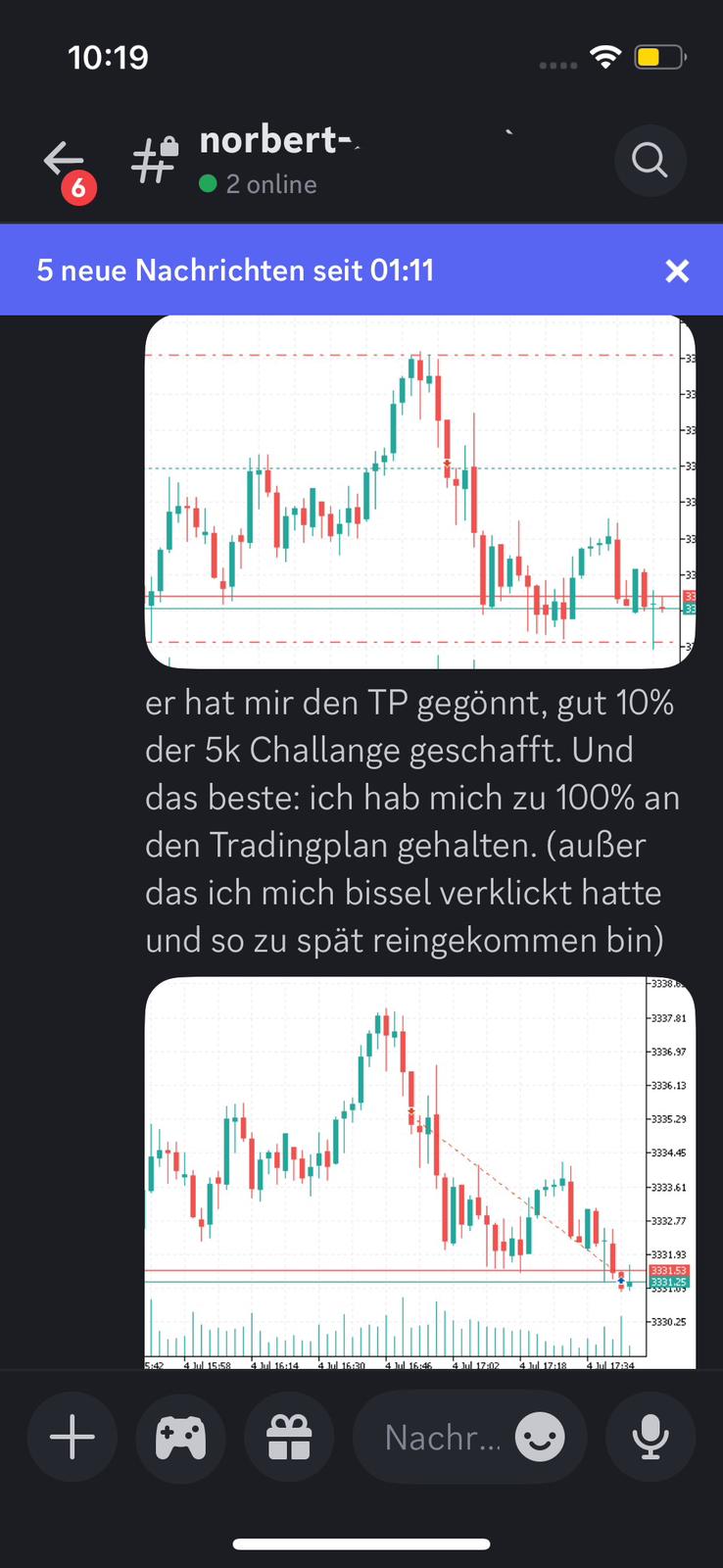Viewport: 723px width, 1568px height.
Task: Jump to the 5 neue Nachrichten
Action: (x=235, y=270)
